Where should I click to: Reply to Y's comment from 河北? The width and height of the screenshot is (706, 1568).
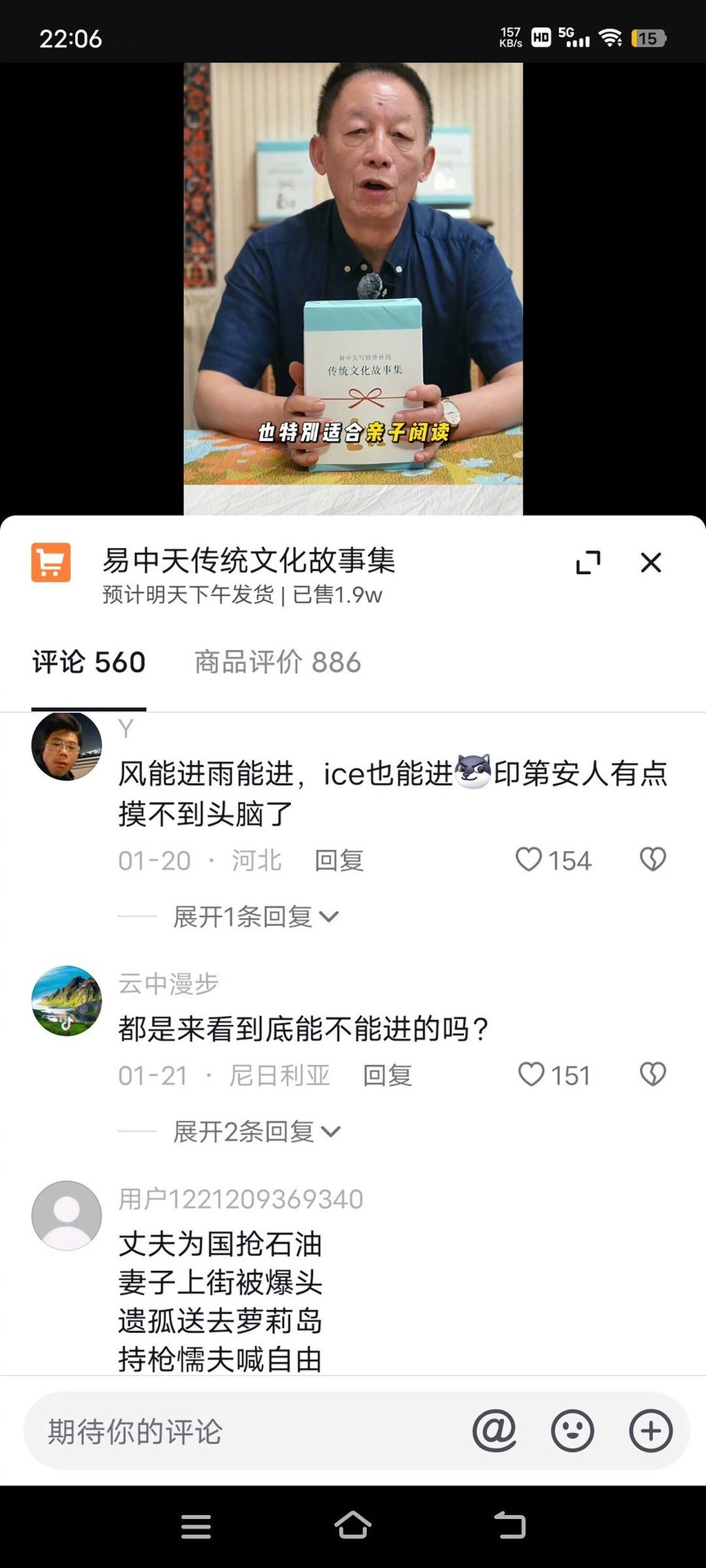tap(339, 861)
